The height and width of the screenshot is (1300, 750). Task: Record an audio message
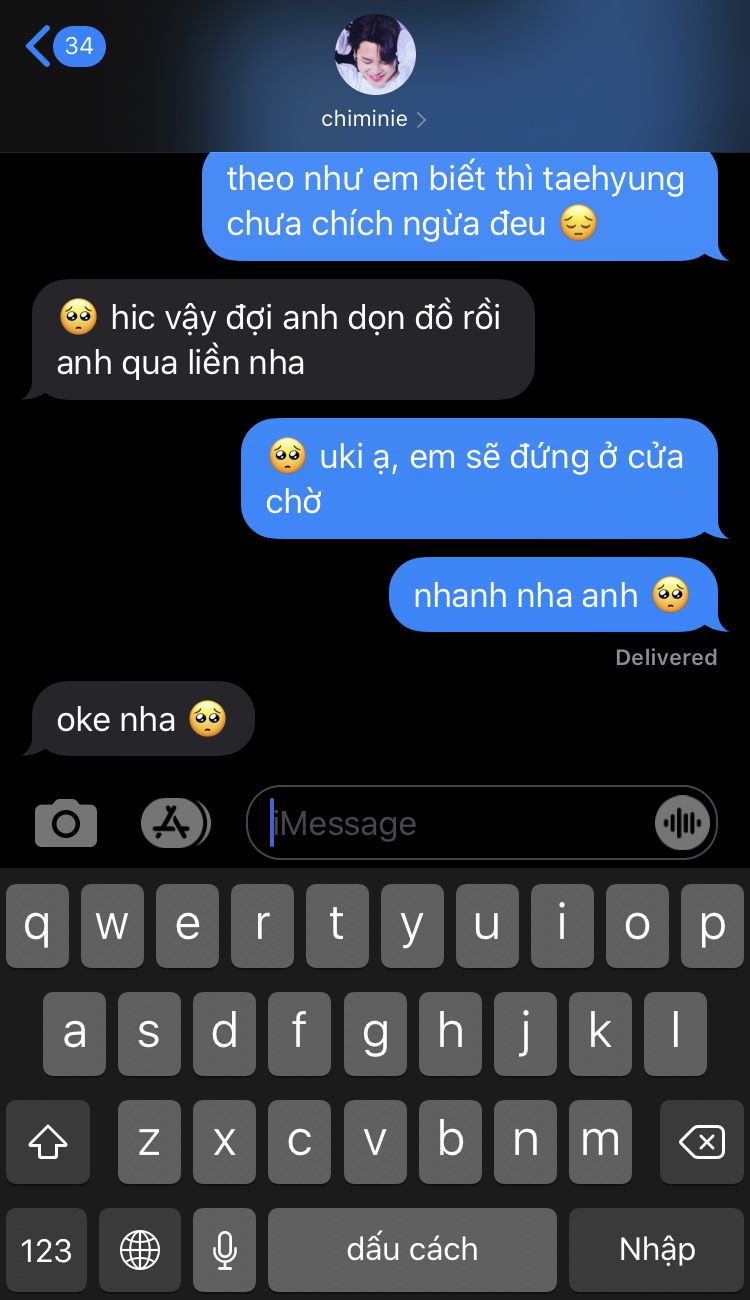(683, 823)
